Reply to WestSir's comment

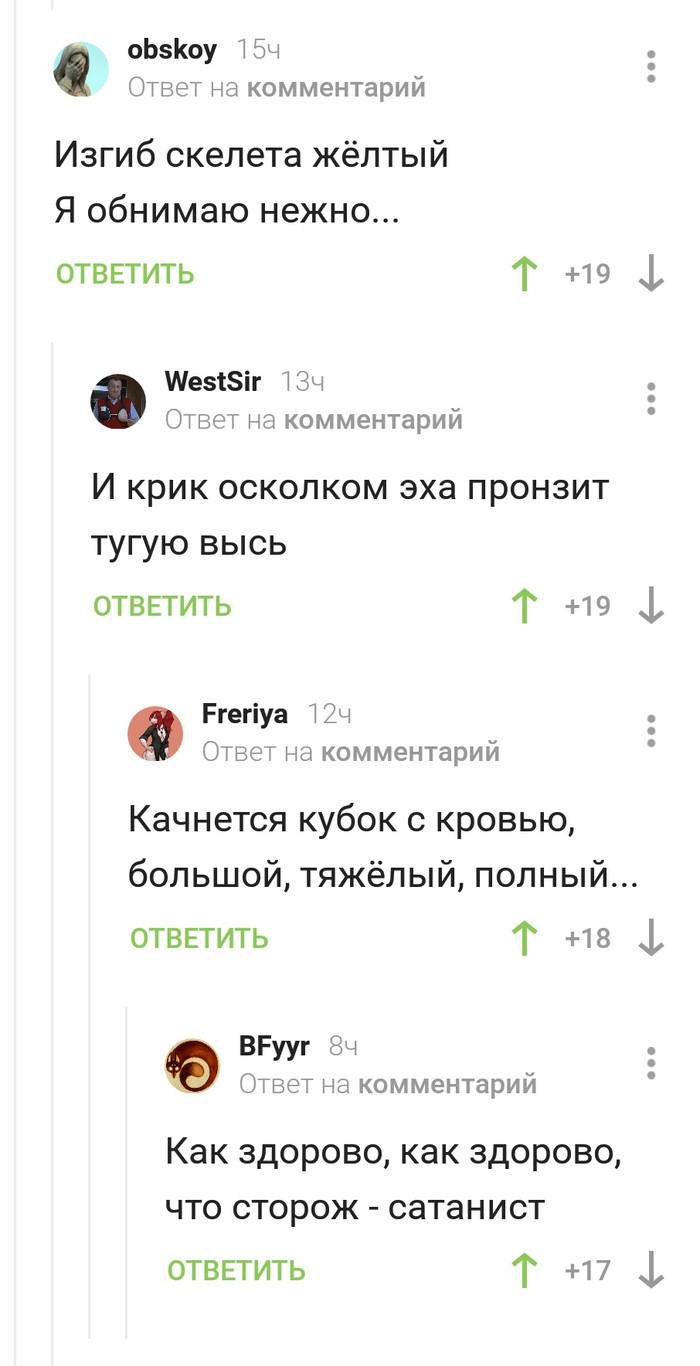pyautogui.click(x=162, y=606)
